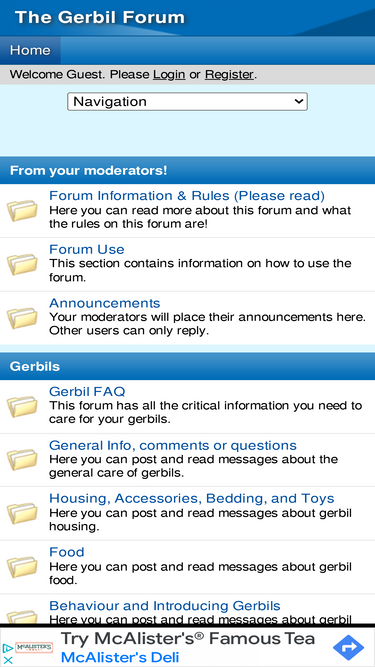
Task: Tap the ad info icon
Action: click(x=7, y=648)
